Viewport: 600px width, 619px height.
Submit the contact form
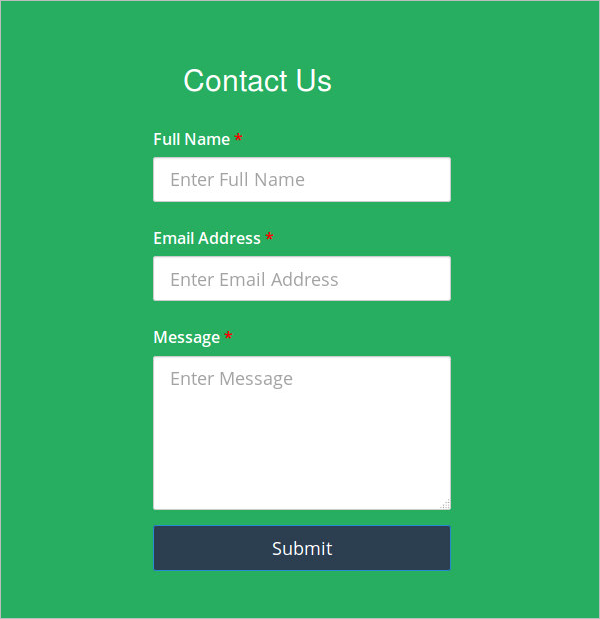[x=301, y=548]
